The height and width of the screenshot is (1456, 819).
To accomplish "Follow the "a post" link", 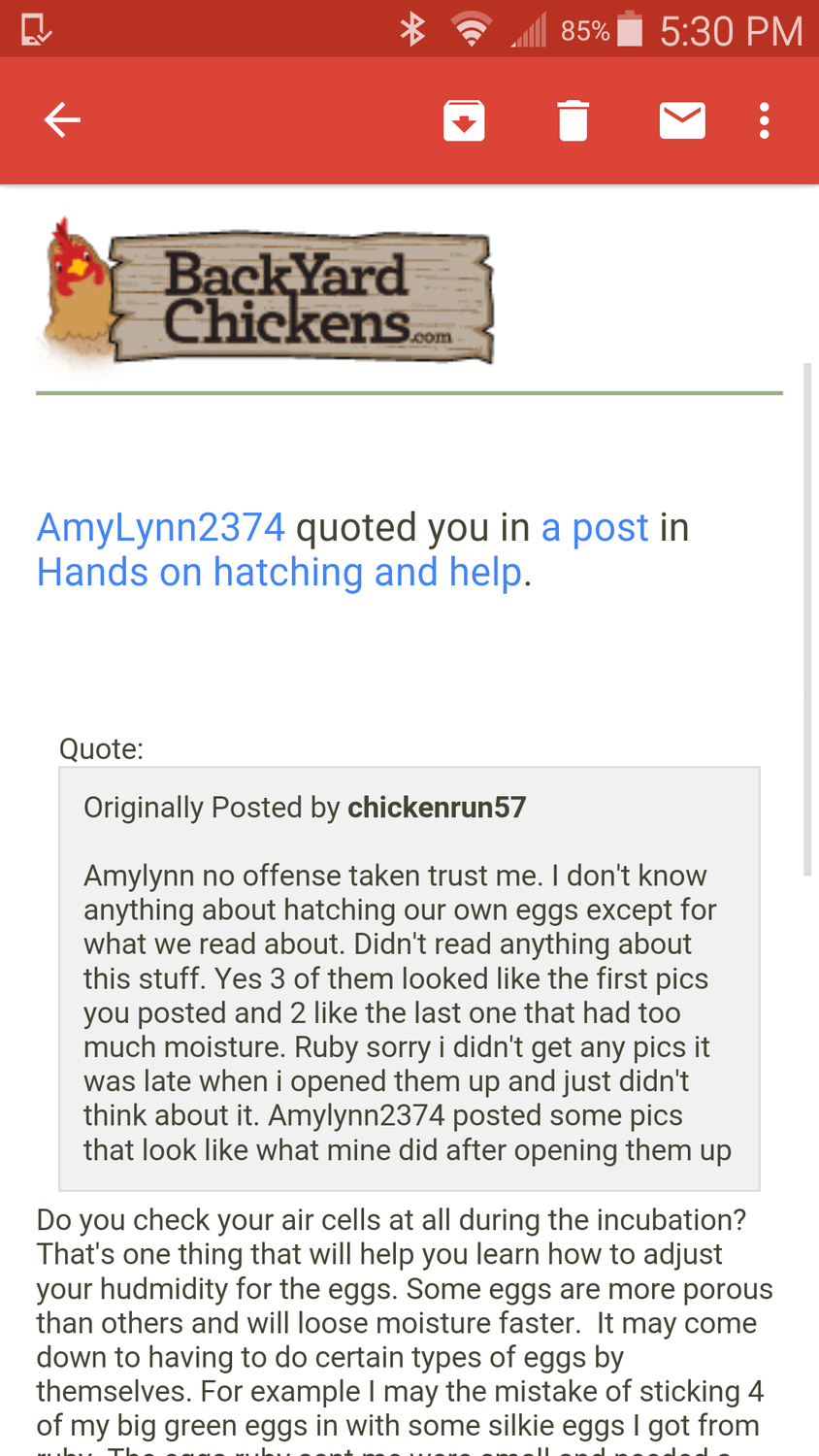I will [x=594, y=528].
